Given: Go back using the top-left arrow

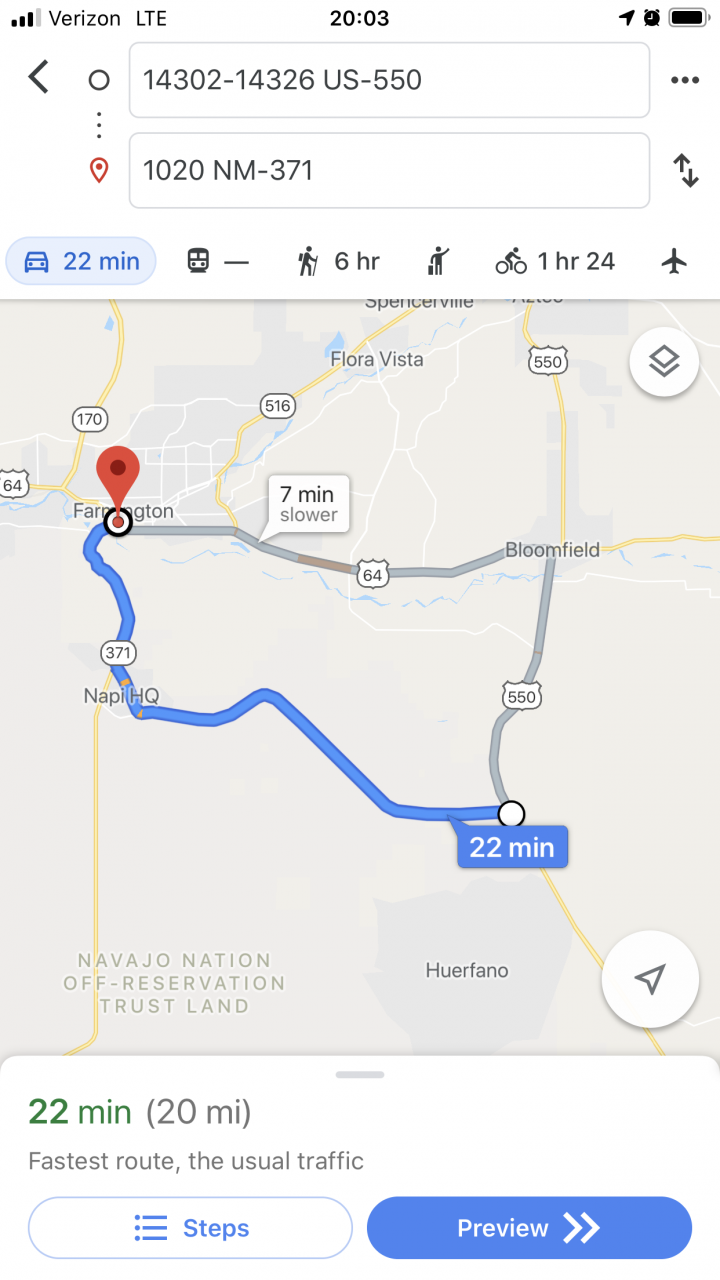Looking at the screenshot, I should (x=38, y=77).
